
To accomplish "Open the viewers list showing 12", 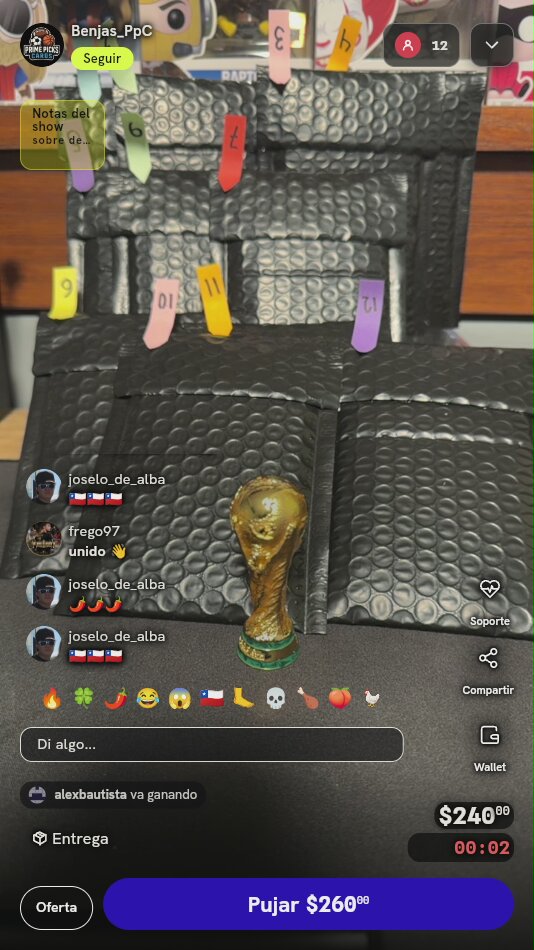I will click(421, 45).
